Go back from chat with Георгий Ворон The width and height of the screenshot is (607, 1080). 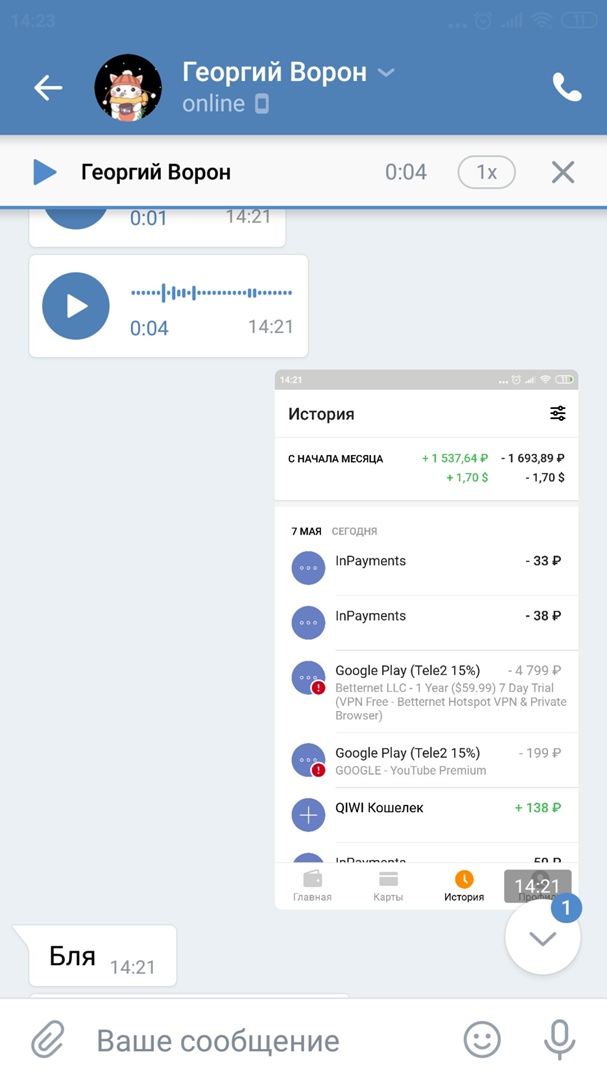pos(48,88)
